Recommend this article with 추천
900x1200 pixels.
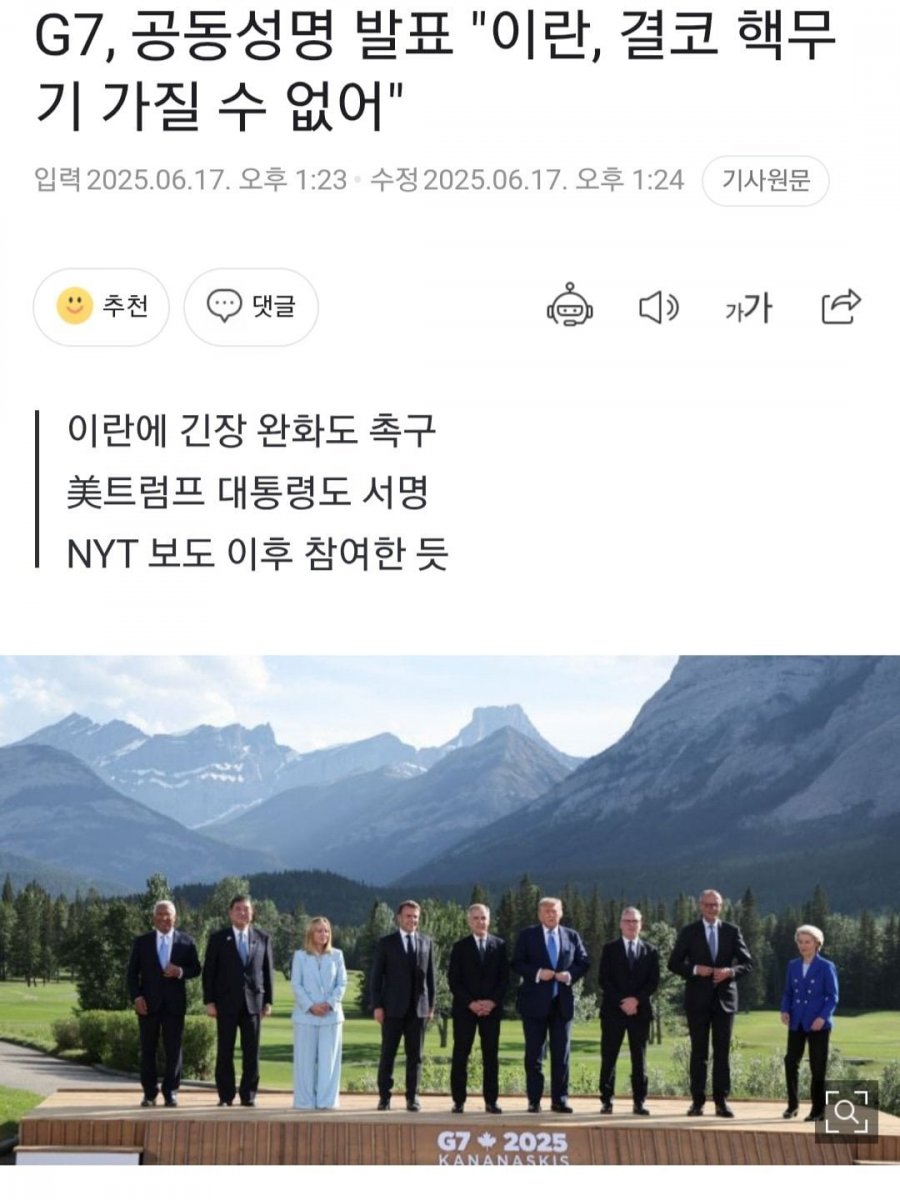tap(102, 307)
